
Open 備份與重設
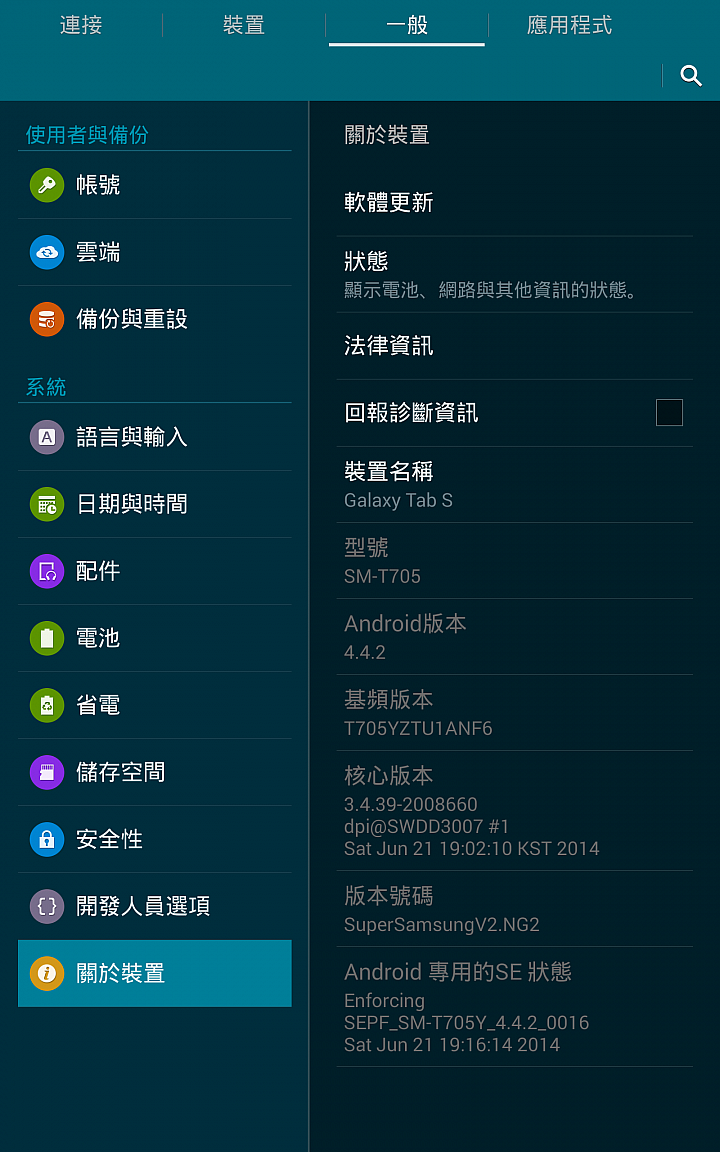pyautogui.click(x=155, y=319)
